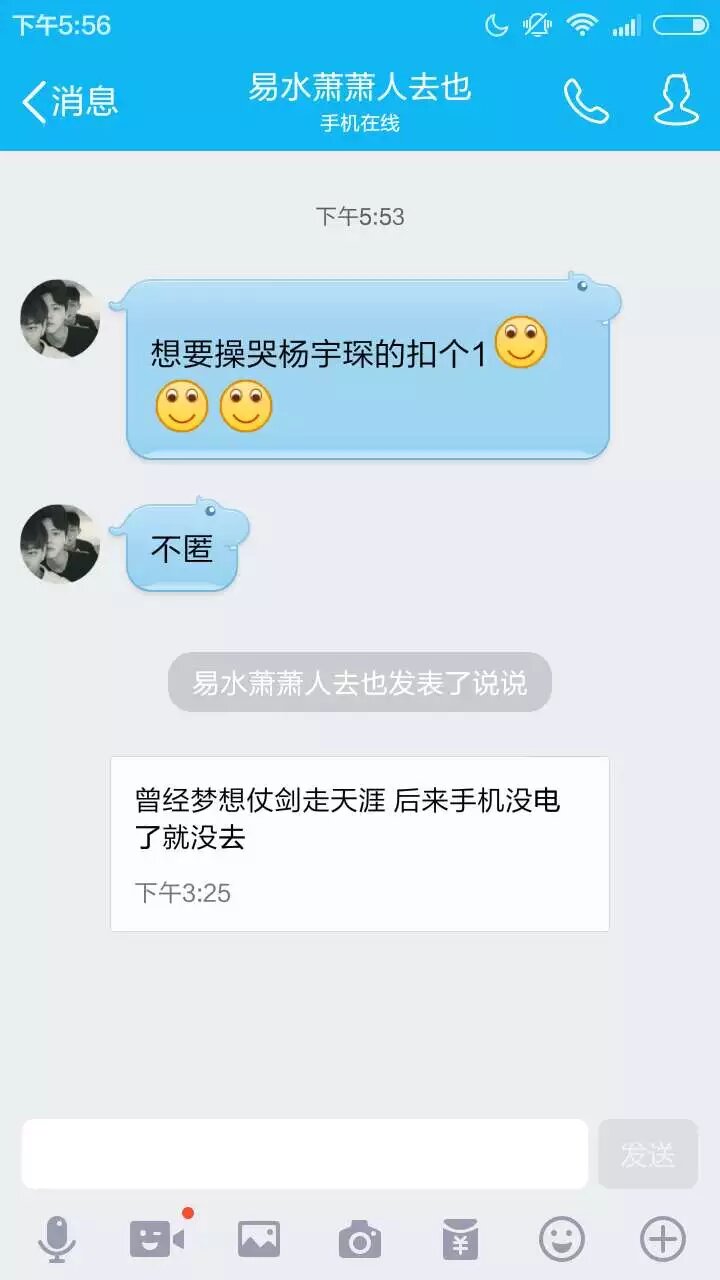Viewport: 720px width, 1280px height.
Task: Open the contact's profile icon
Action: [676, 100]
